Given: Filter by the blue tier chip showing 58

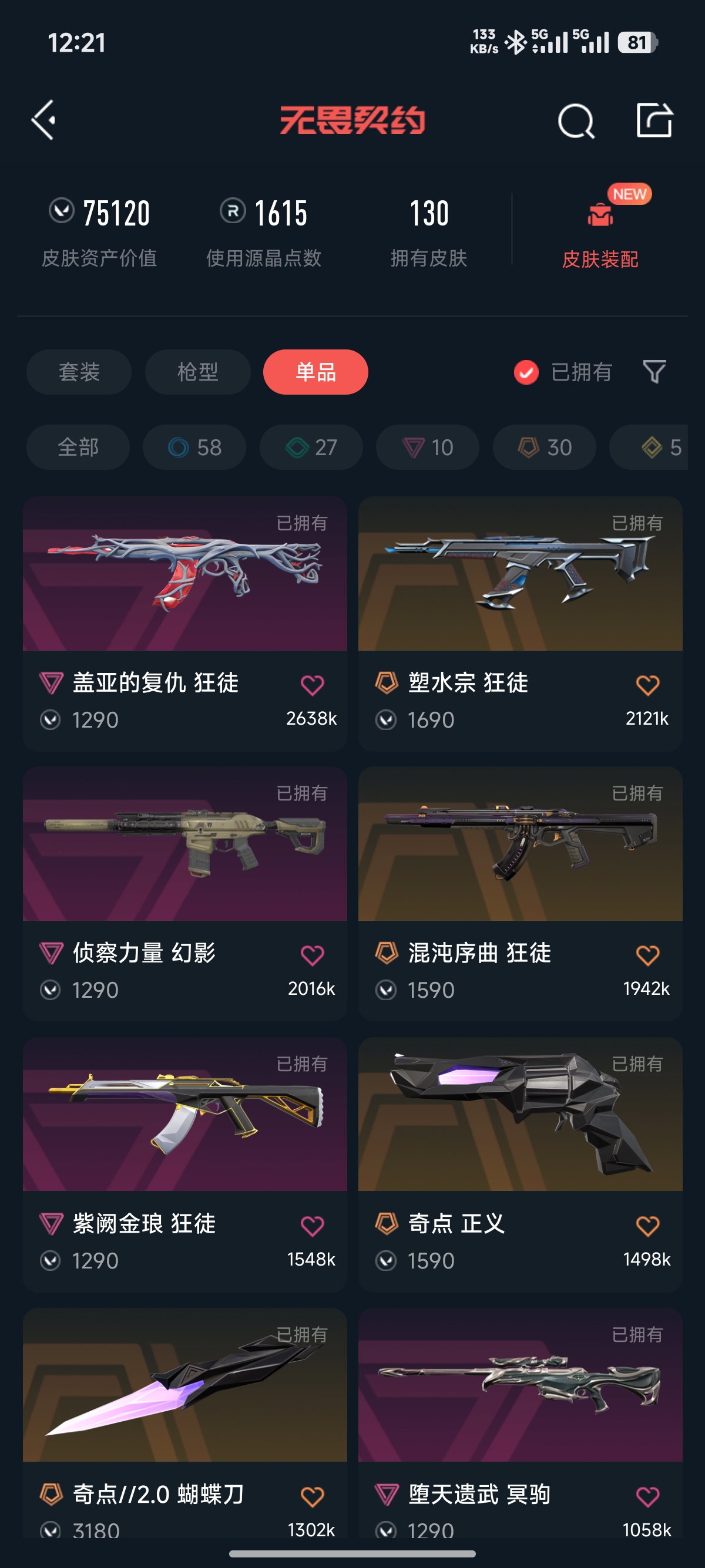Looking at the screenshot, I should 194,447.
